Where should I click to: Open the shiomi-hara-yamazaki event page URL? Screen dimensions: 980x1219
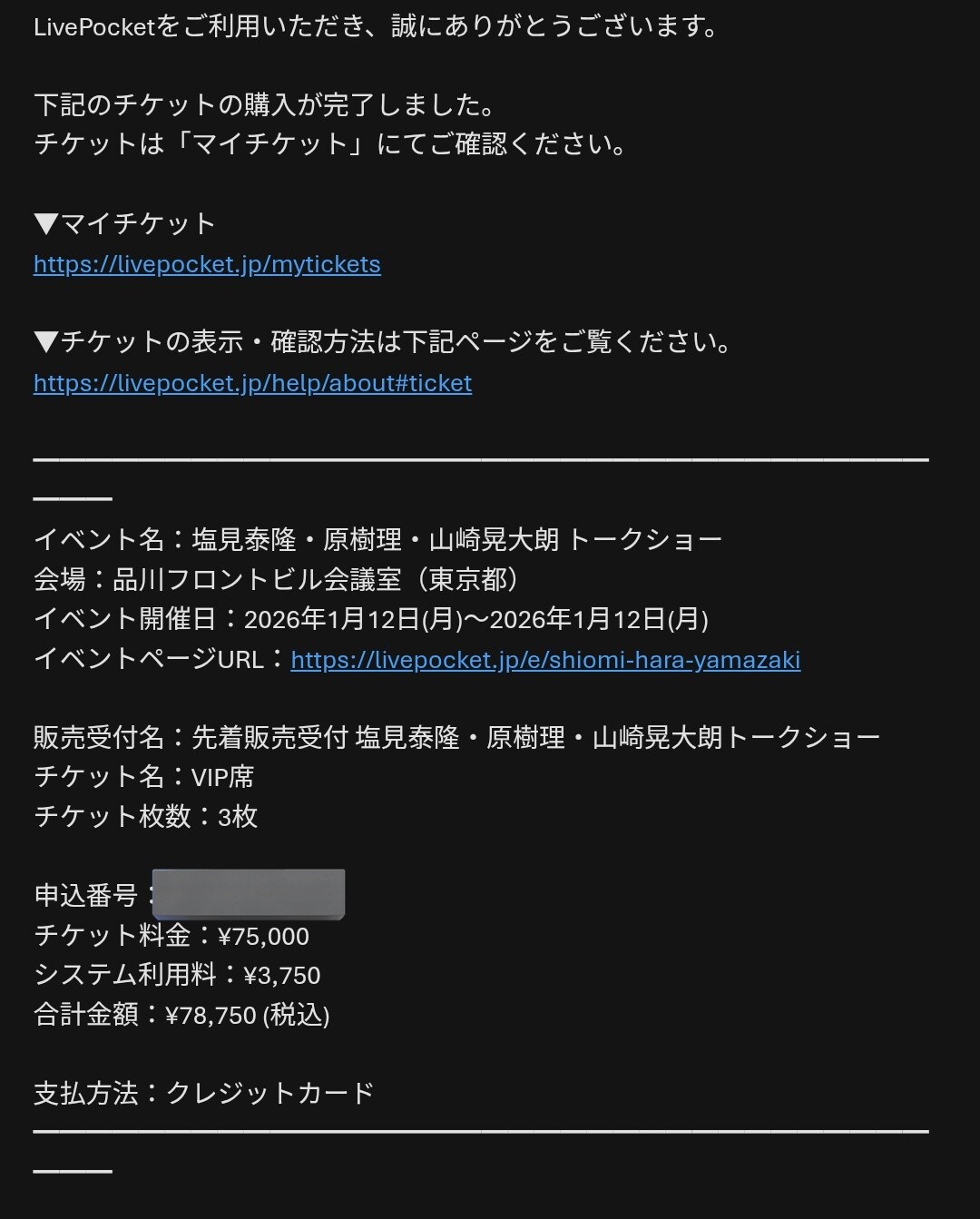coord(544,660)
